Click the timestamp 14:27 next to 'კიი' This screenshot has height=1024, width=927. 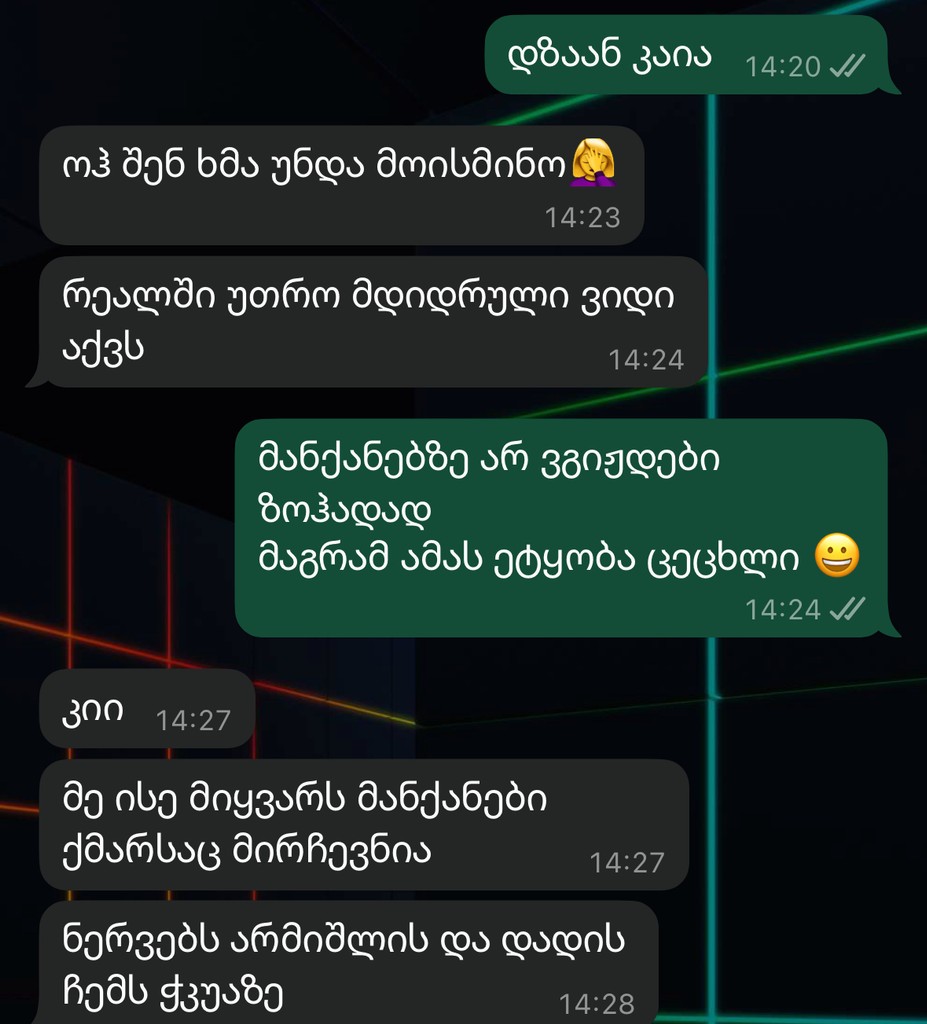point(192,718)
